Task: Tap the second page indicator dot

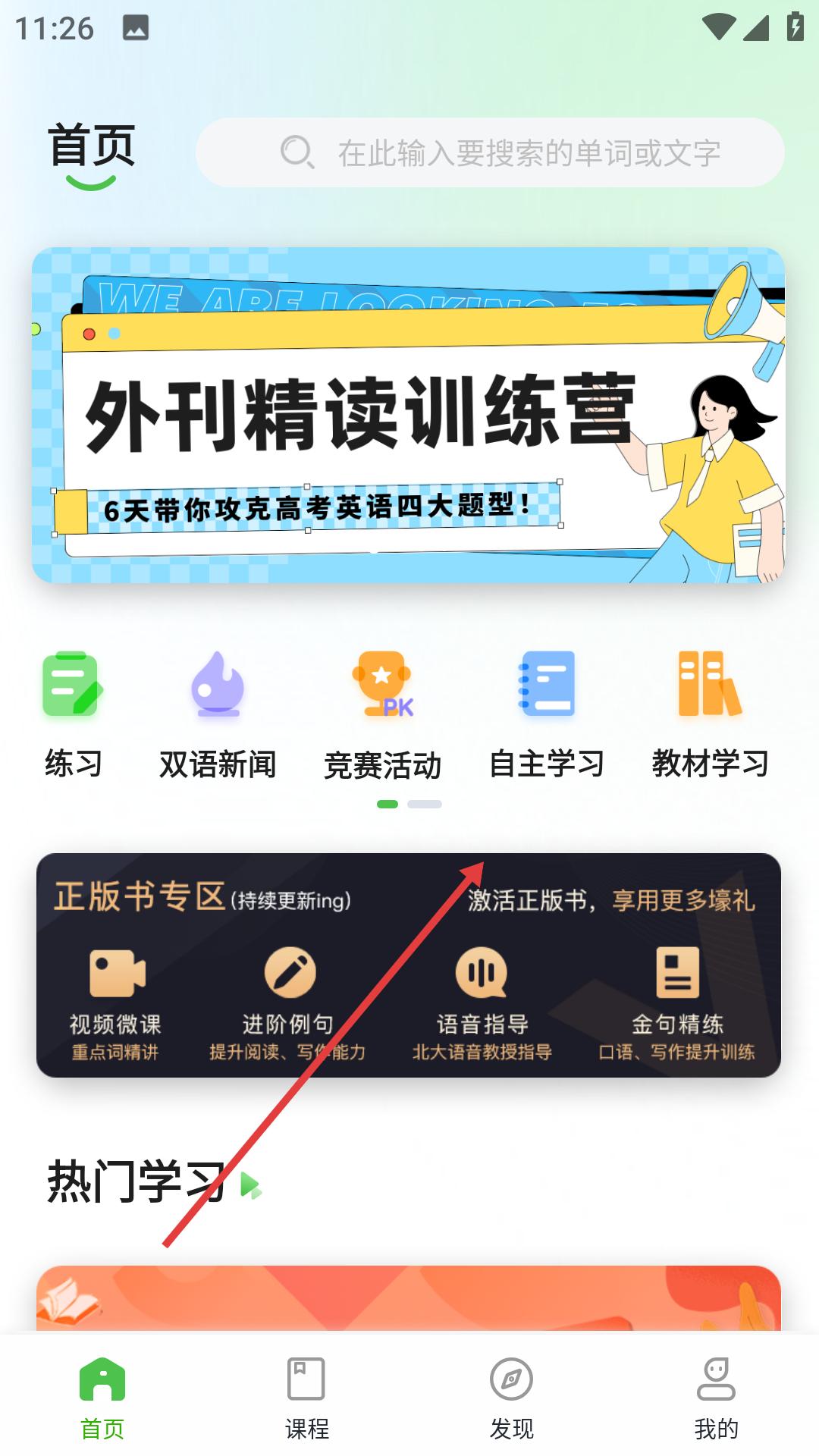Action: 425,804
